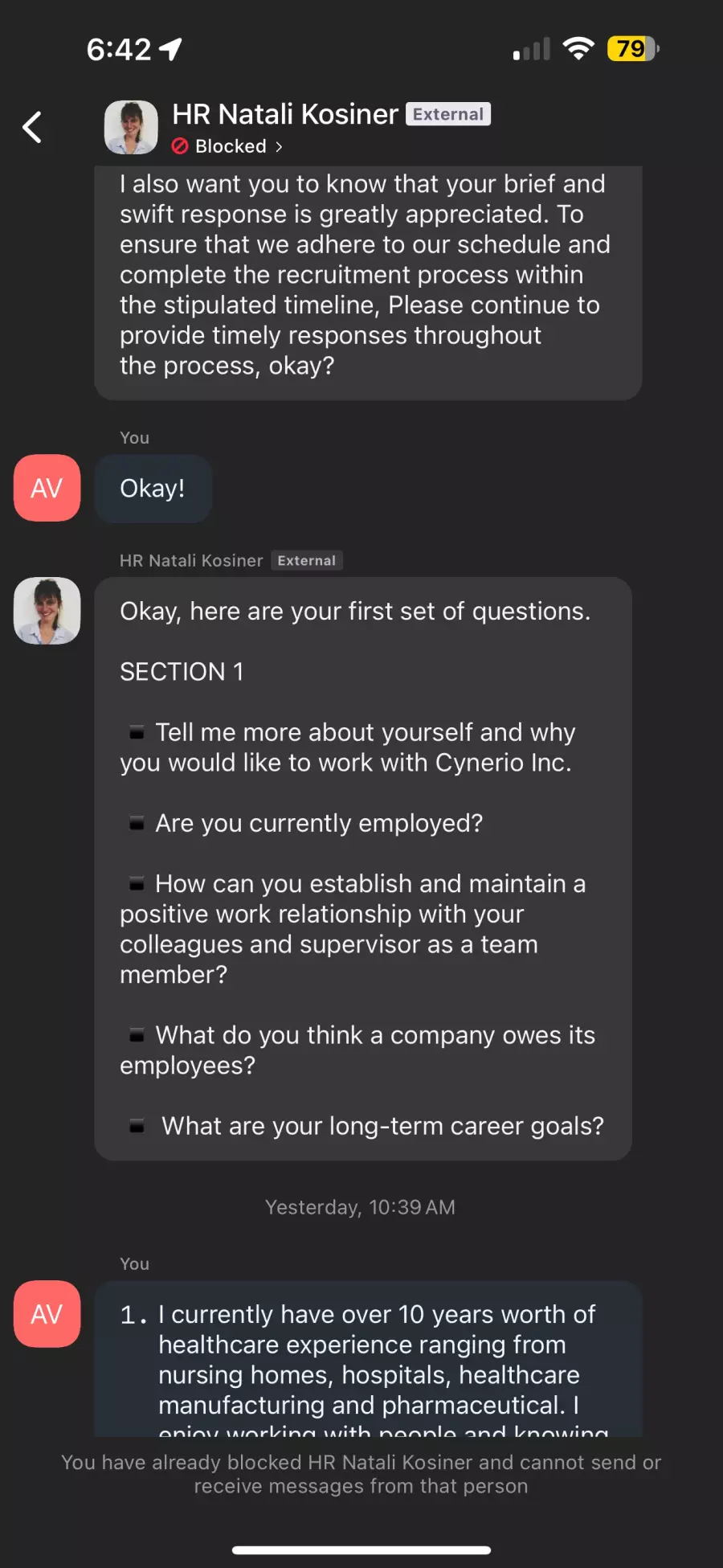Open the Blocked status details
Image resolution: width=723 pixels, height=1568 pixels.
[227, 146]
